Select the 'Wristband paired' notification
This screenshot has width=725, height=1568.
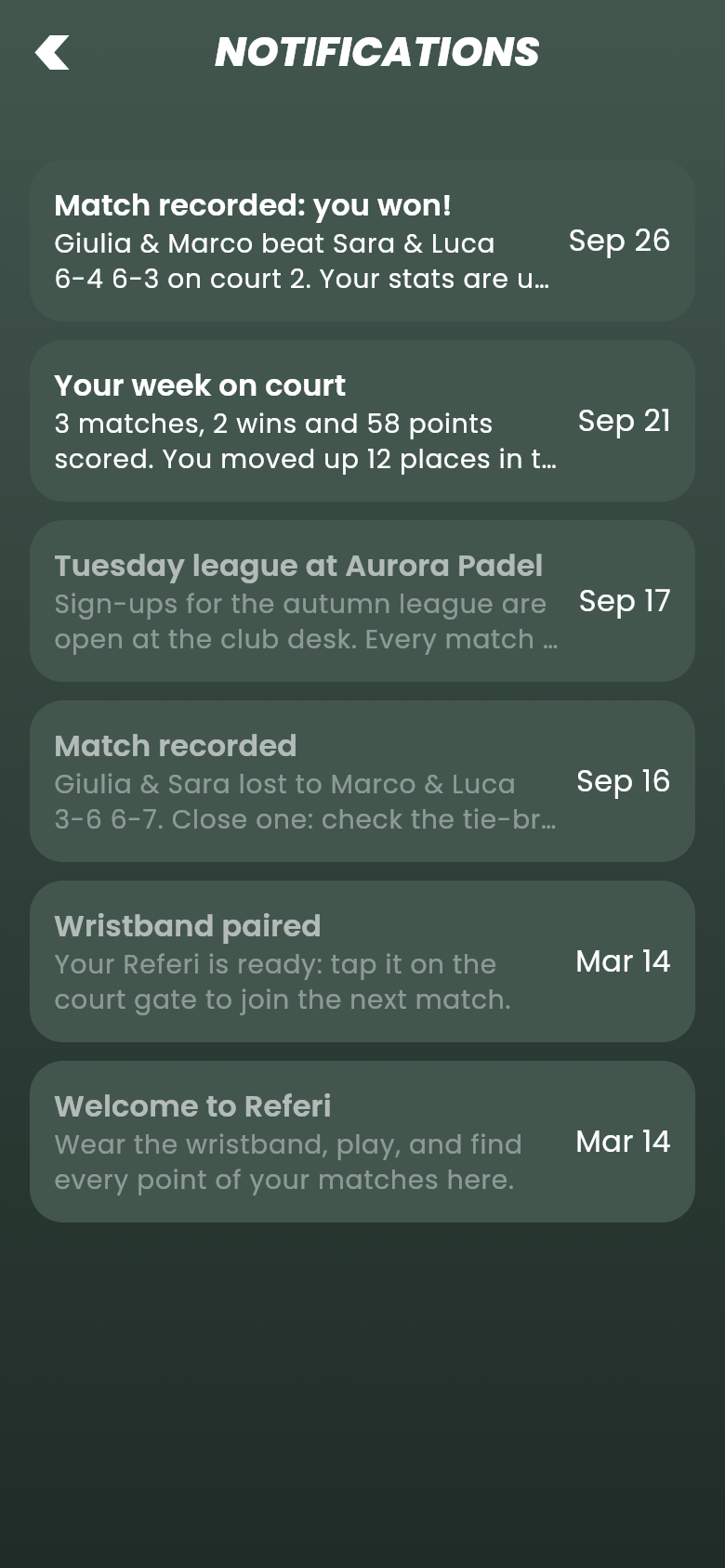click(x=362, y=961)
